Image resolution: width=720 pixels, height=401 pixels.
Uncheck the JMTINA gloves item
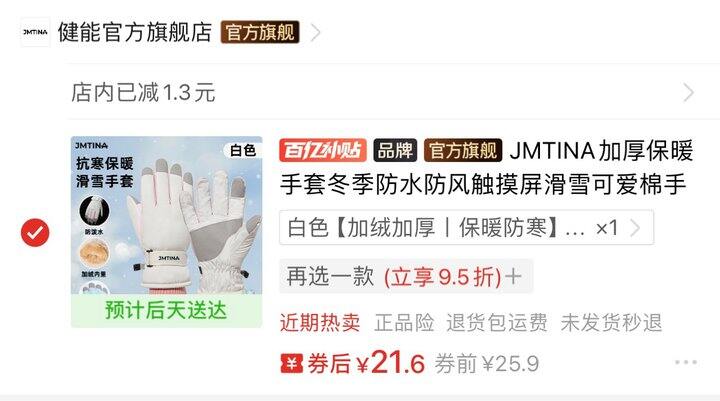point(36,232)
